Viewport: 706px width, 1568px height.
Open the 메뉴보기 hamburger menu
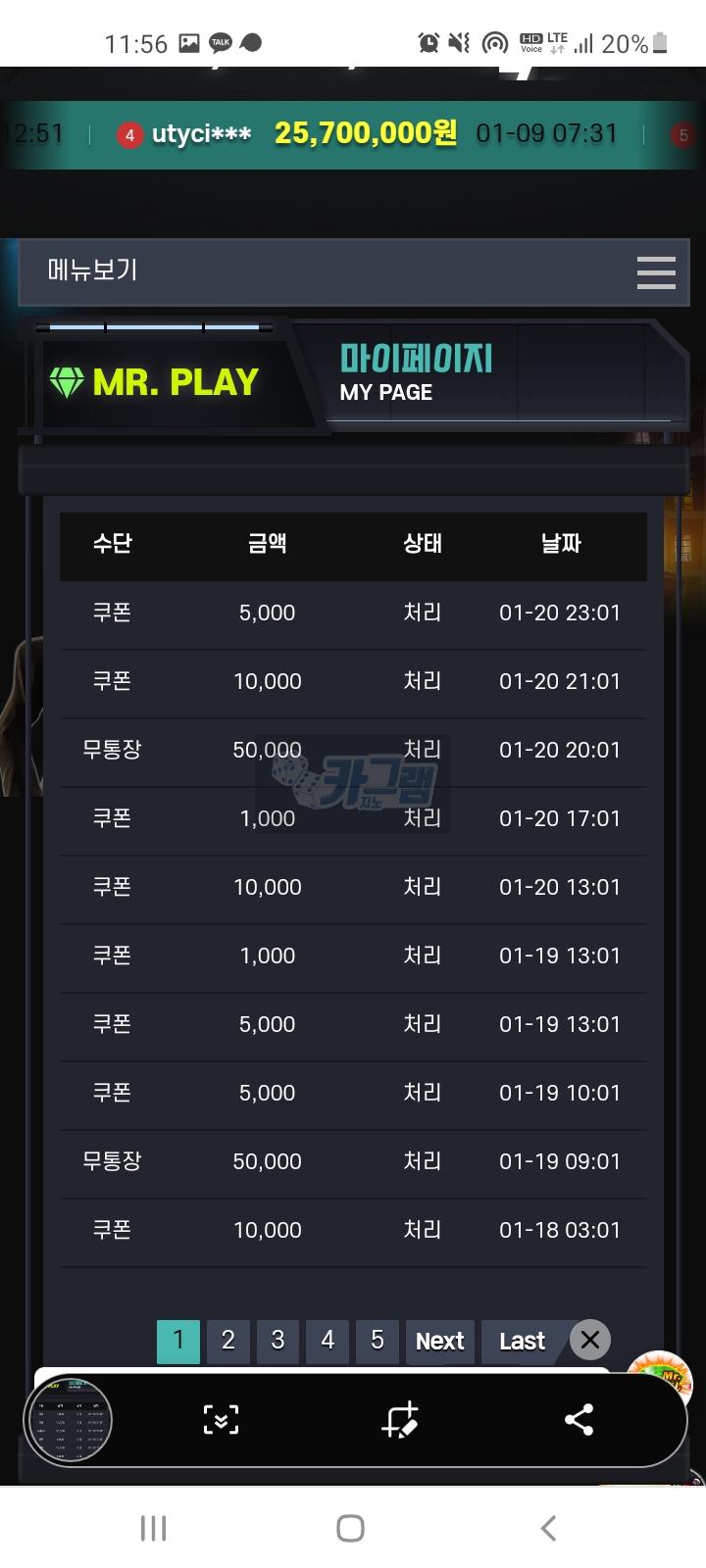(655, 271)
